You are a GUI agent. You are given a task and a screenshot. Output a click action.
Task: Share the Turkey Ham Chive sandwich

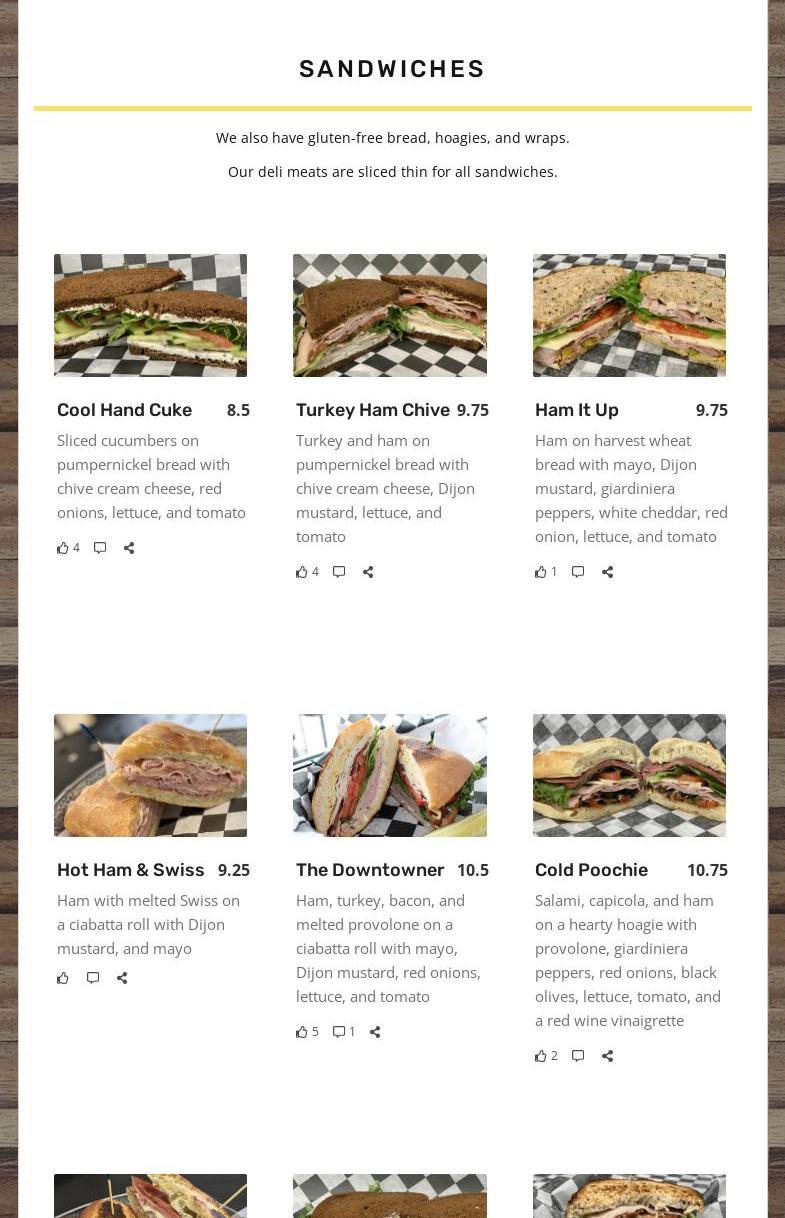coord(368,572)
